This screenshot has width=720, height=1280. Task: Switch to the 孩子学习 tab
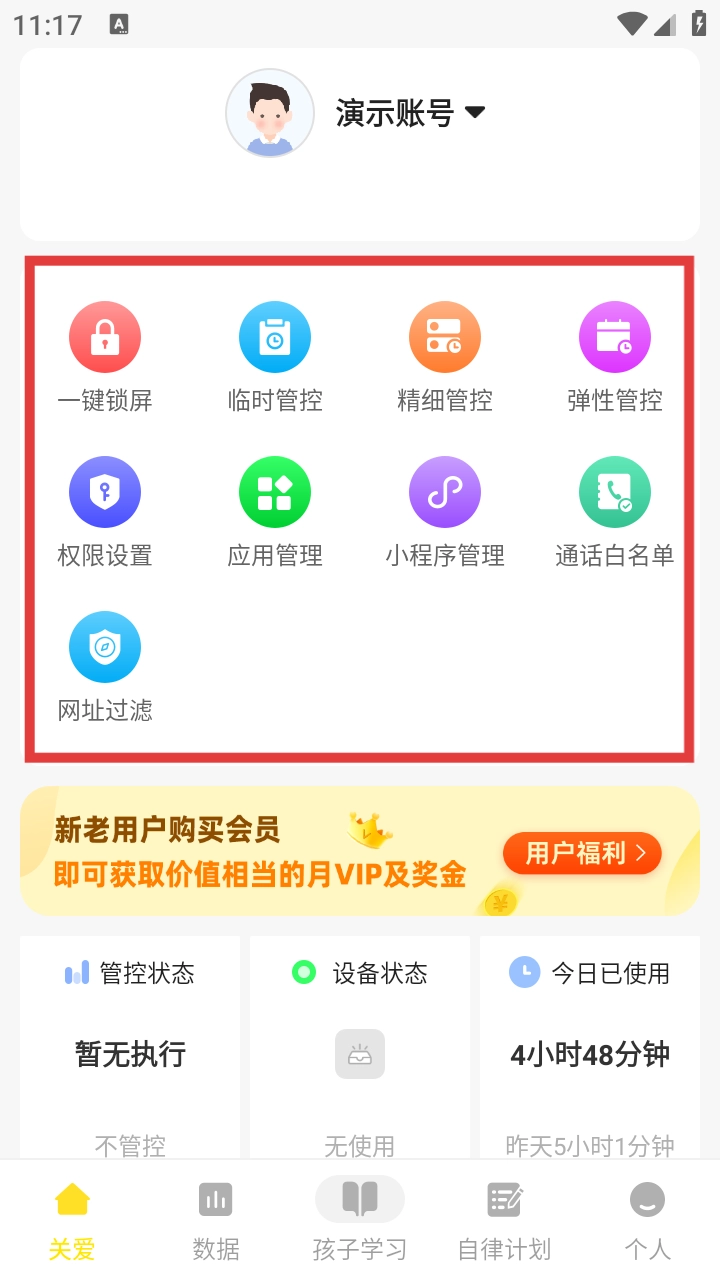pos(360,1220)
